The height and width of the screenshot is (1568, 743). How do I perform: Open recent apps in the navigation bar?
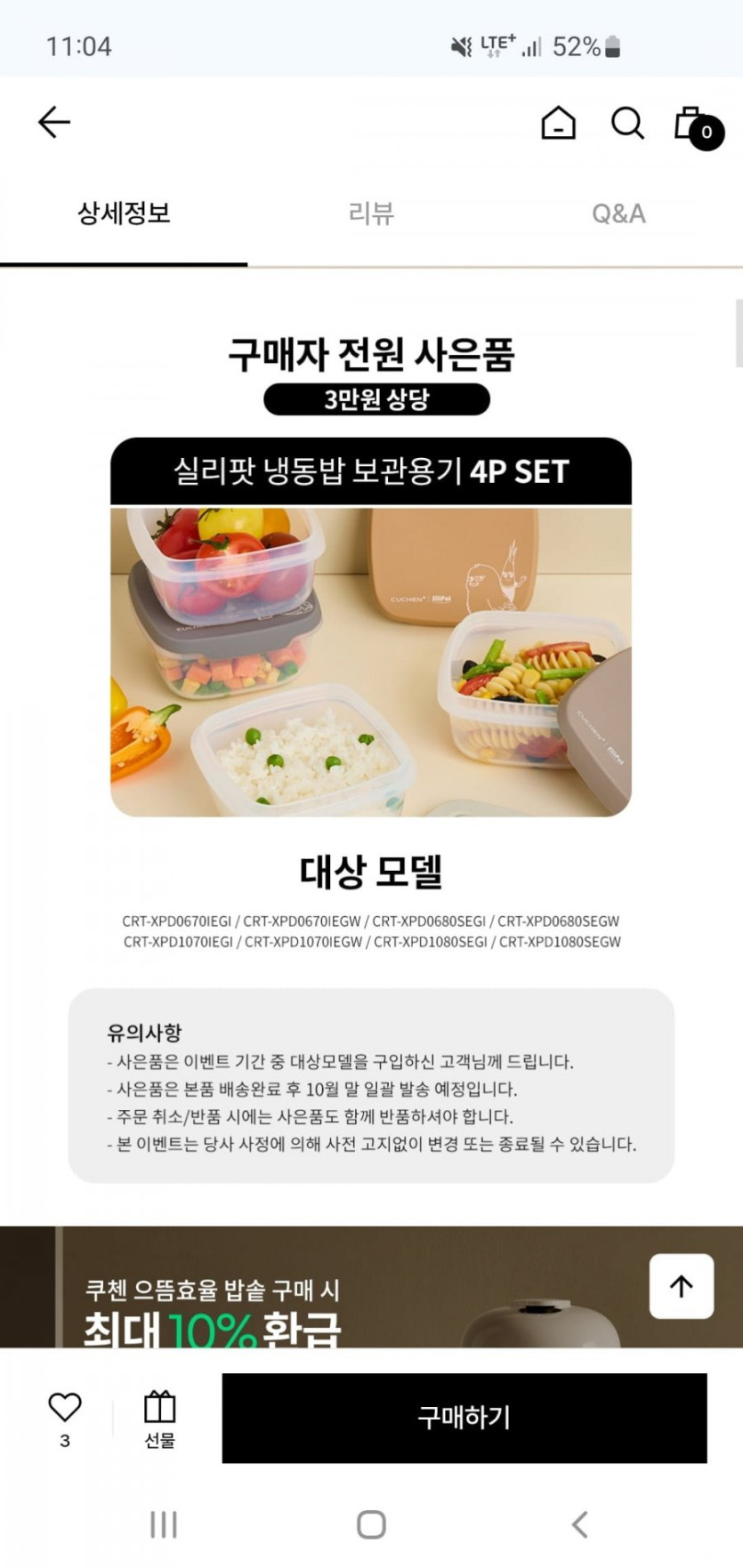tap(164, 1524)
